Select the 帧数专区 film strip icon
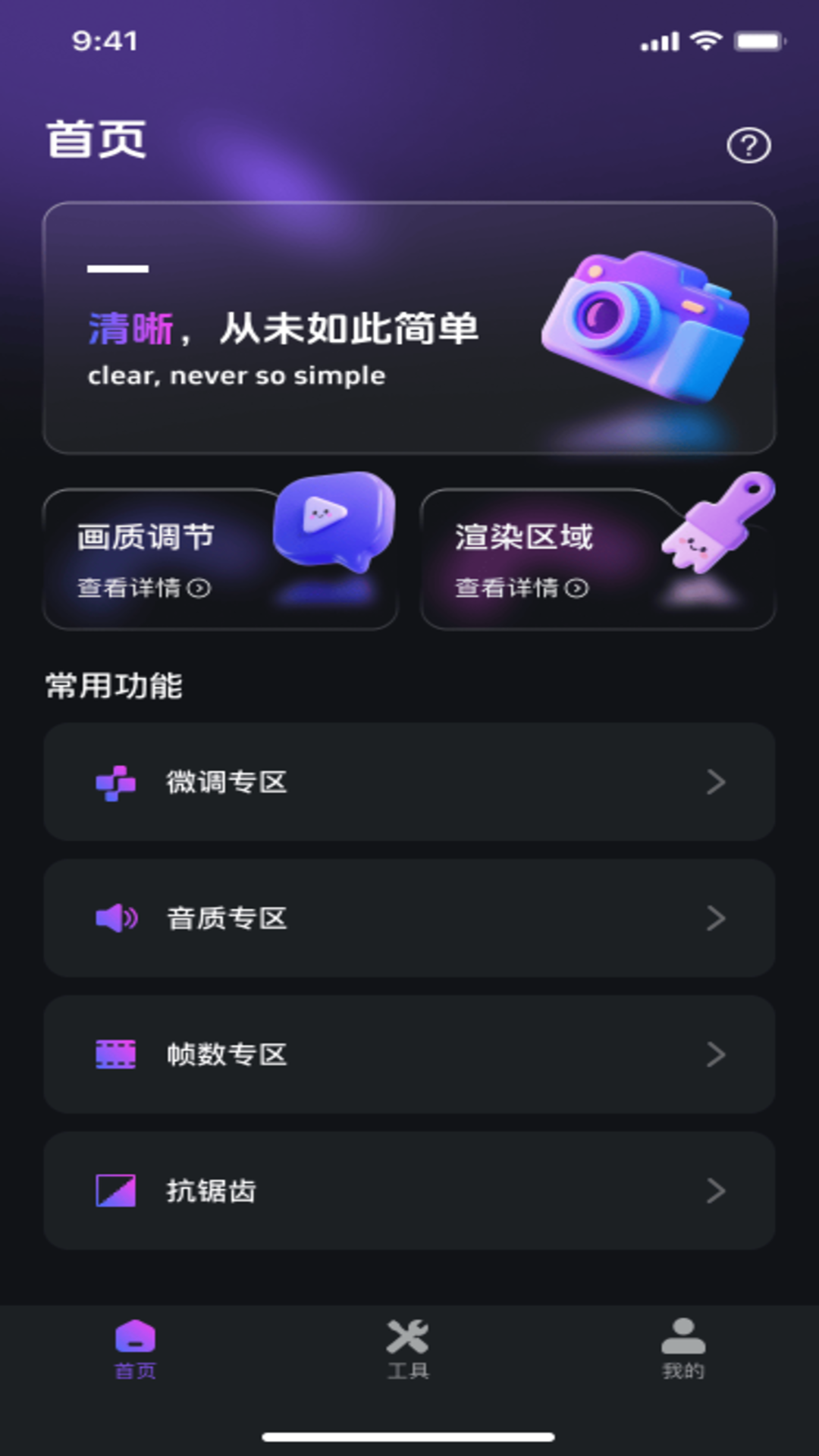Viewport: 819px width, 1456px height. (x=115, y=1054)
